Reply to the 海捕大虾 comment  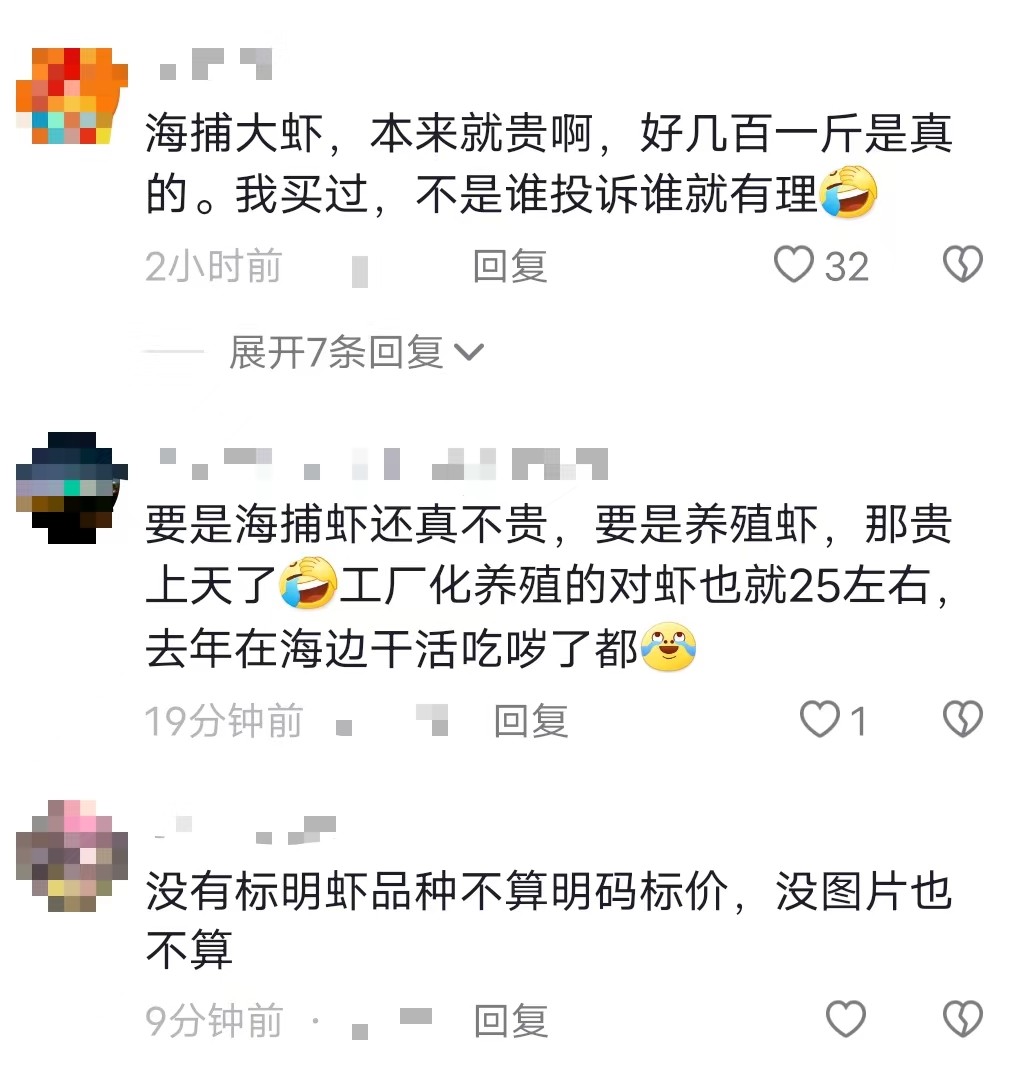510,266
